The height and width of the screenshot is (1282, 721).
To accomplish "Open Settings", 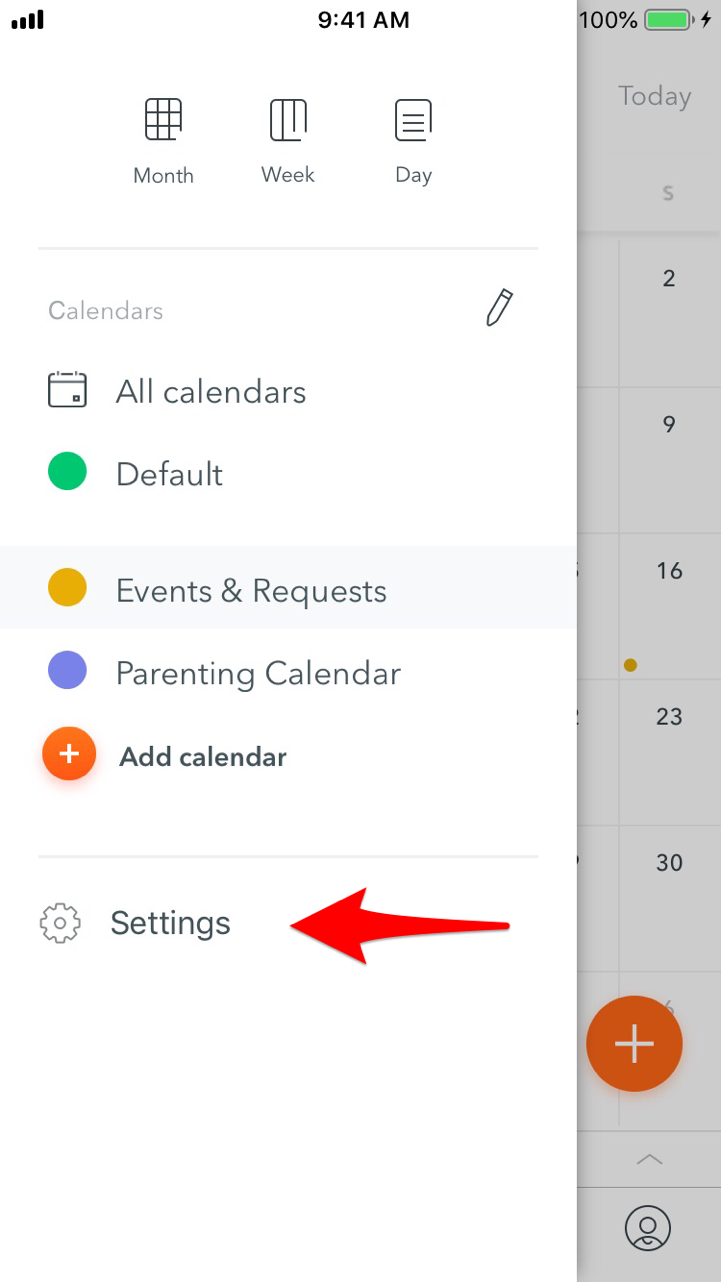I will point(135,923).
